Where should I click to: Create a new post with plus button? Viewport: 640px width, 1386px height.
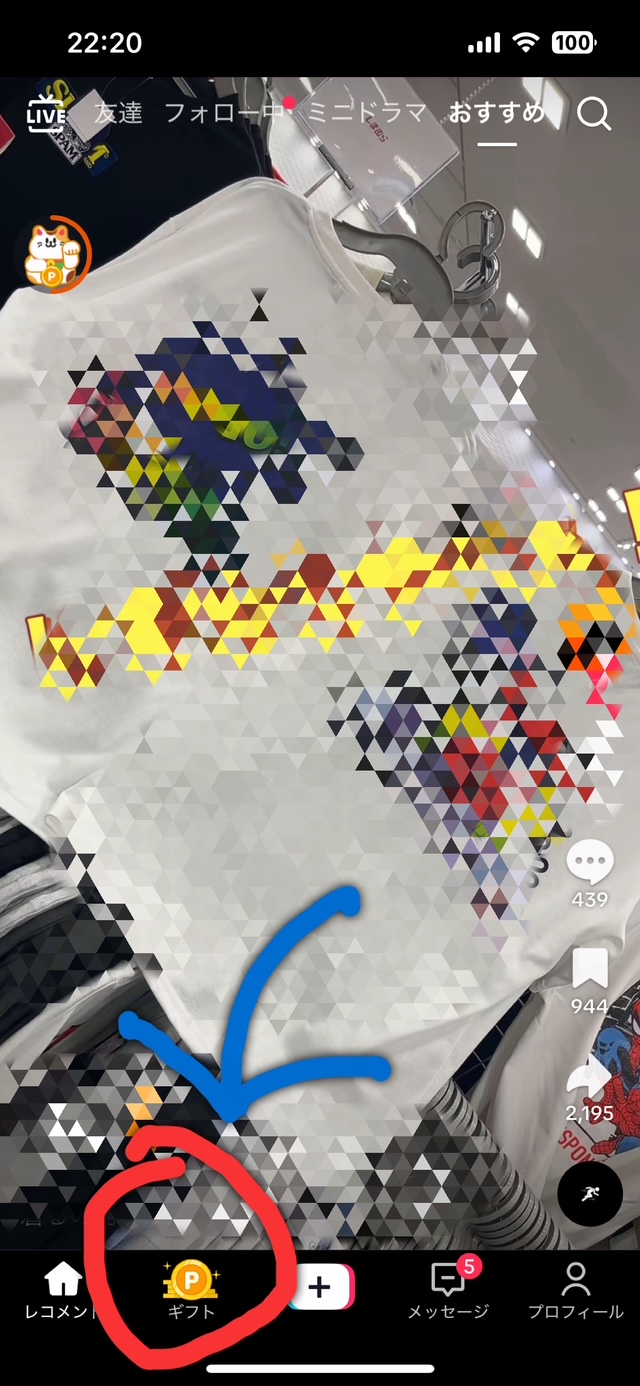(x=320, y=1287)
